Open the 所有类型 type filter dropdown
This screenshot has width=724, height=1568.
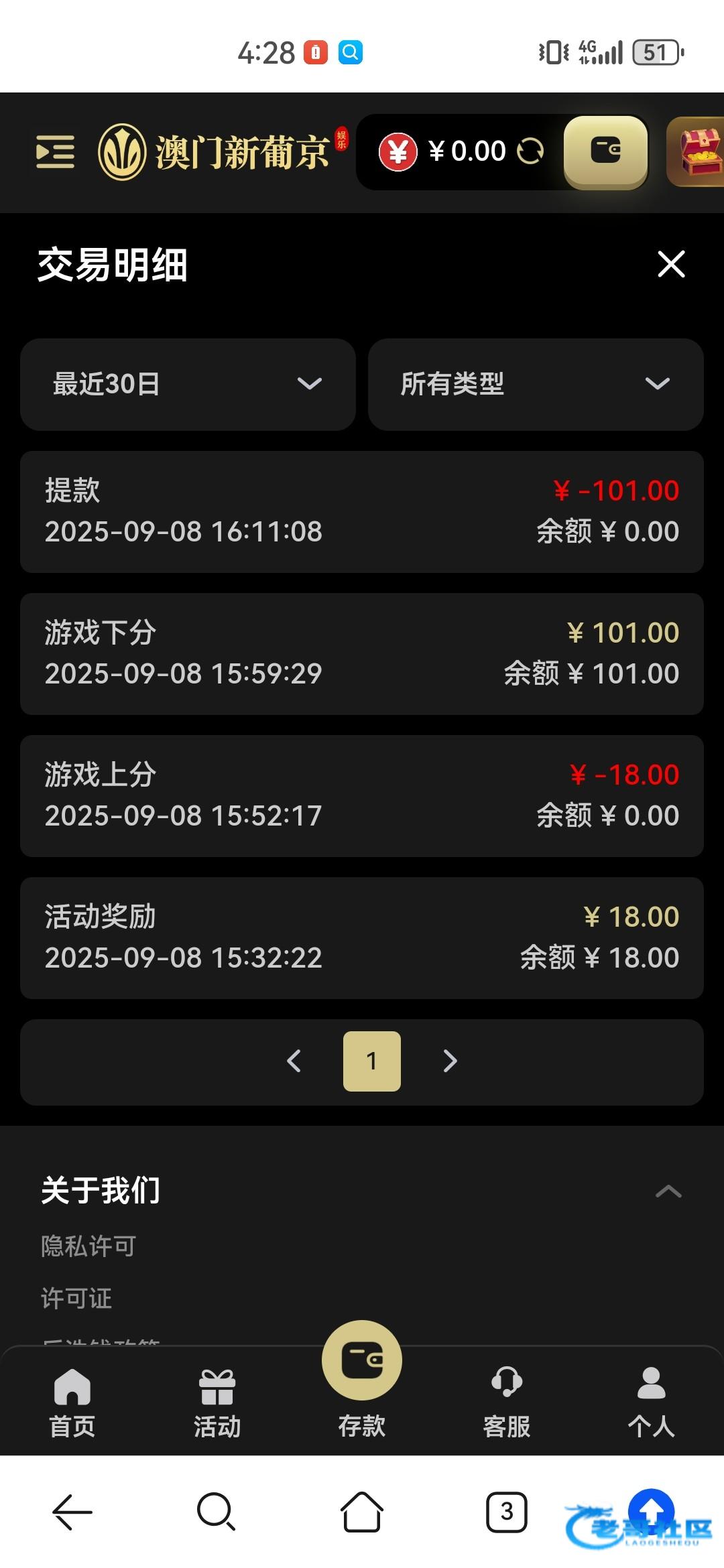tap(535, 384)
